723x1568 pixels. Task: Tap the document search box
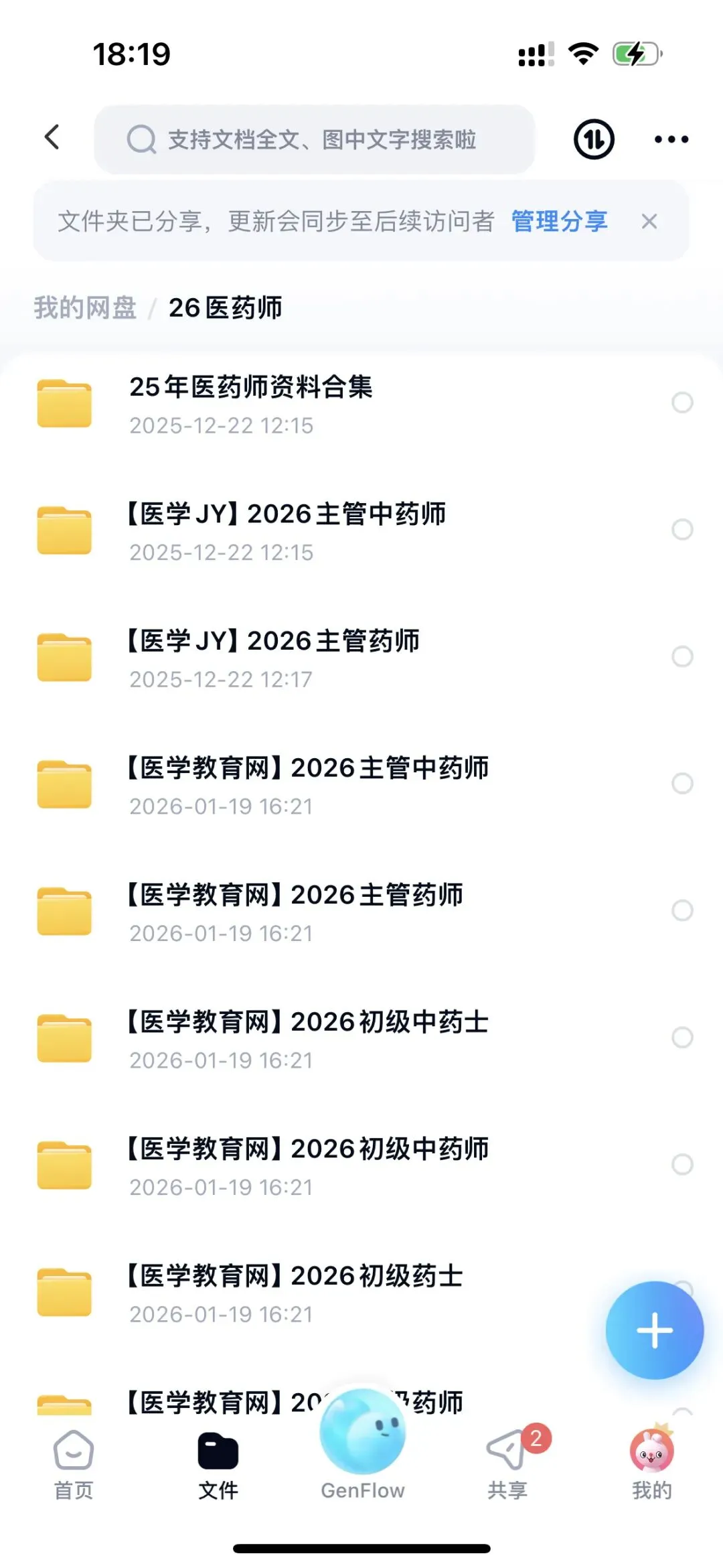coord(315,139)
